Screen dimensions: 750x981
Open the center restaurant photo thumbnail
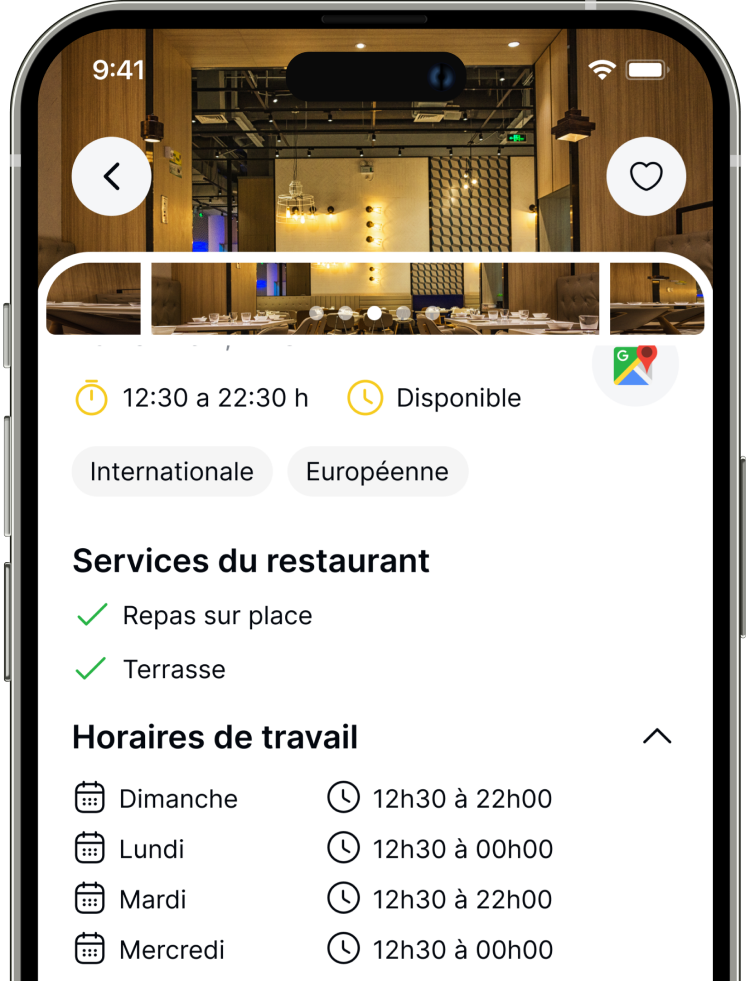pos(375,299)
